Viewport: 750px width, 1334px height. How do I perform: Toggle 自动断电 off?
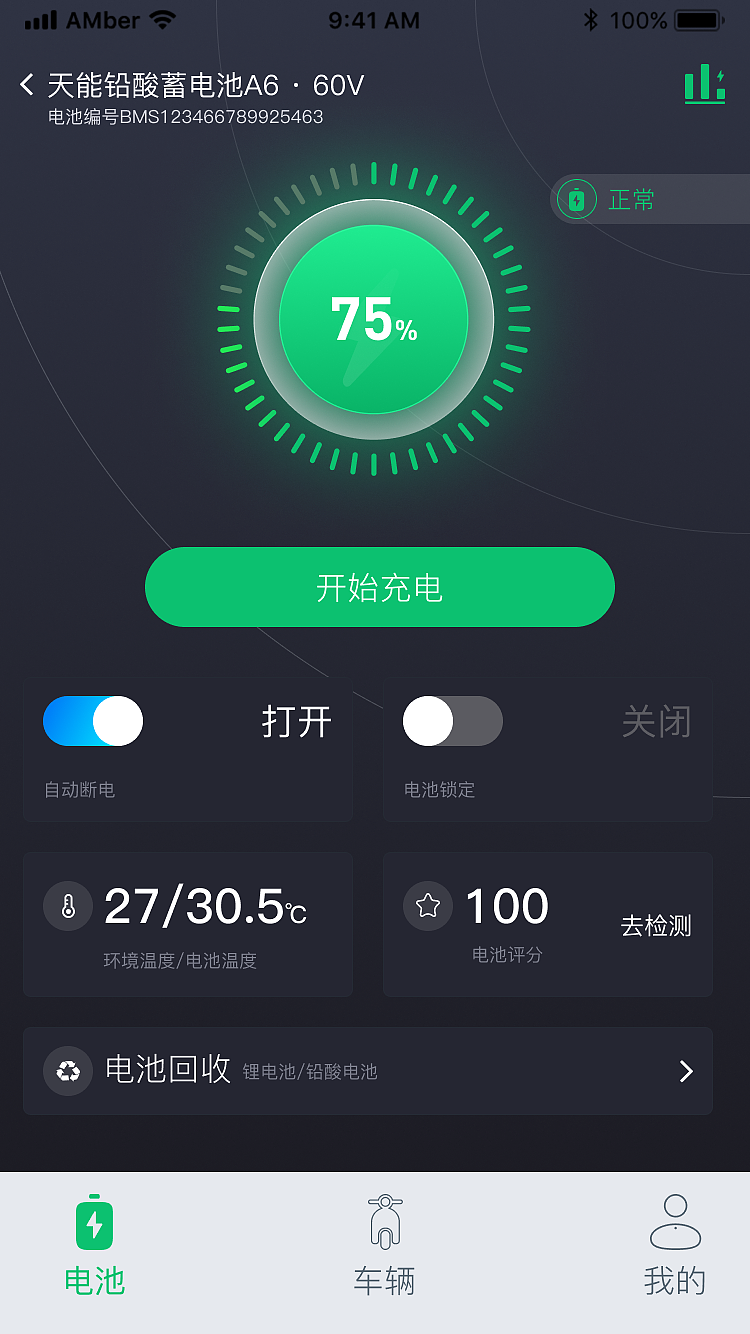pyautogui.click(x=93, y=721)
